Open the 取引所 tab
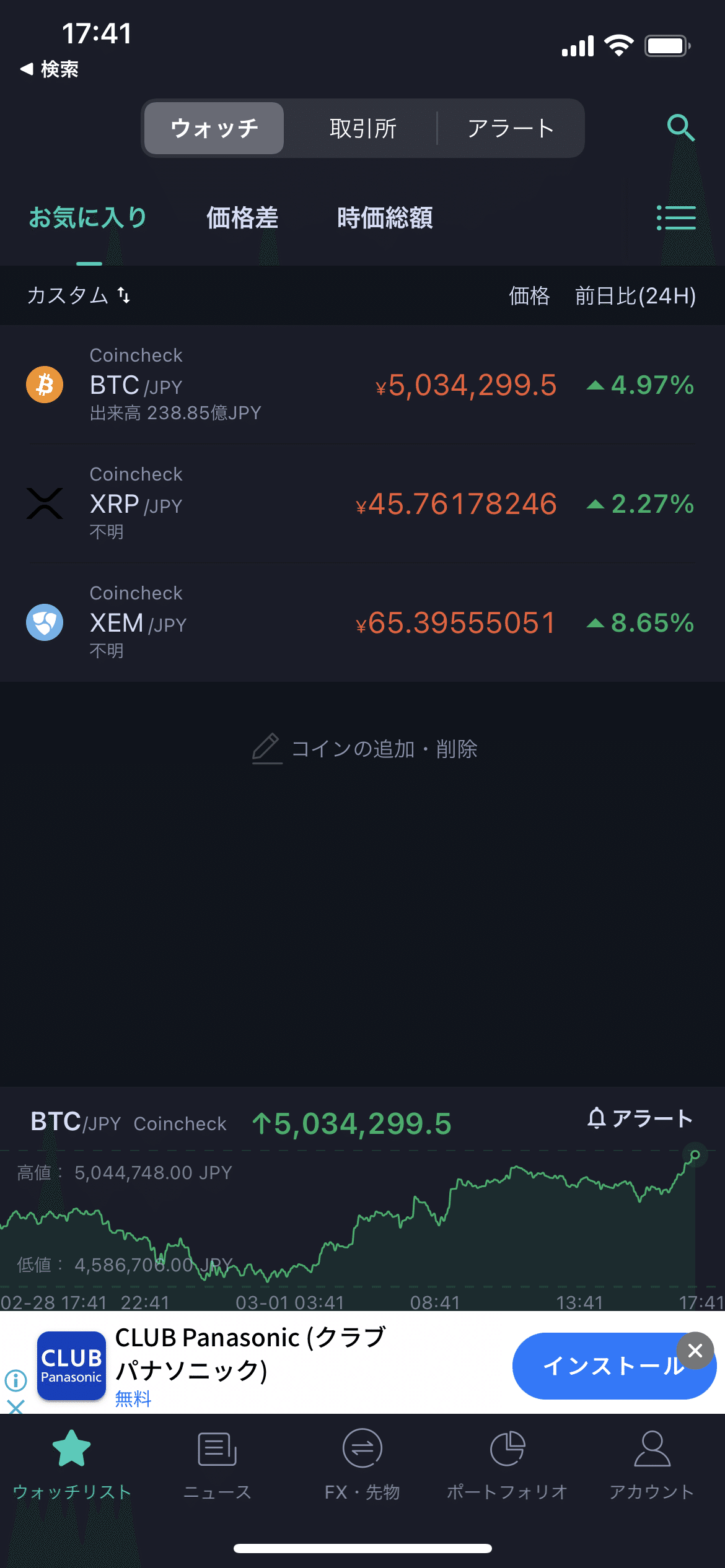Image resolution: width=725 pixels, height=1568 pixels. (362, 128)
